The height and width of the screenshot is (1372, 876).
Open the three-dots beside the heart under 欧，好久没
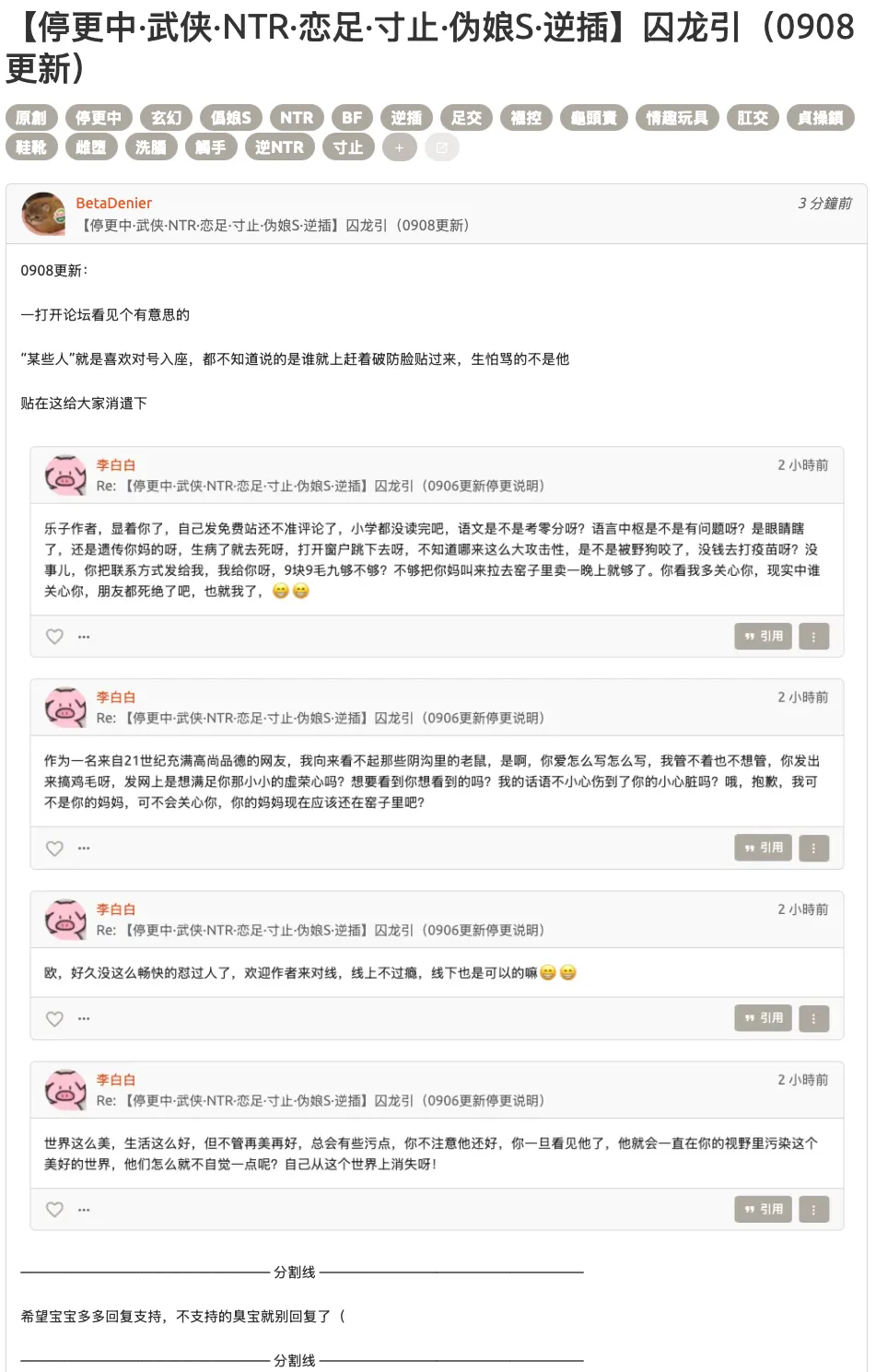tap(84, 1018)
